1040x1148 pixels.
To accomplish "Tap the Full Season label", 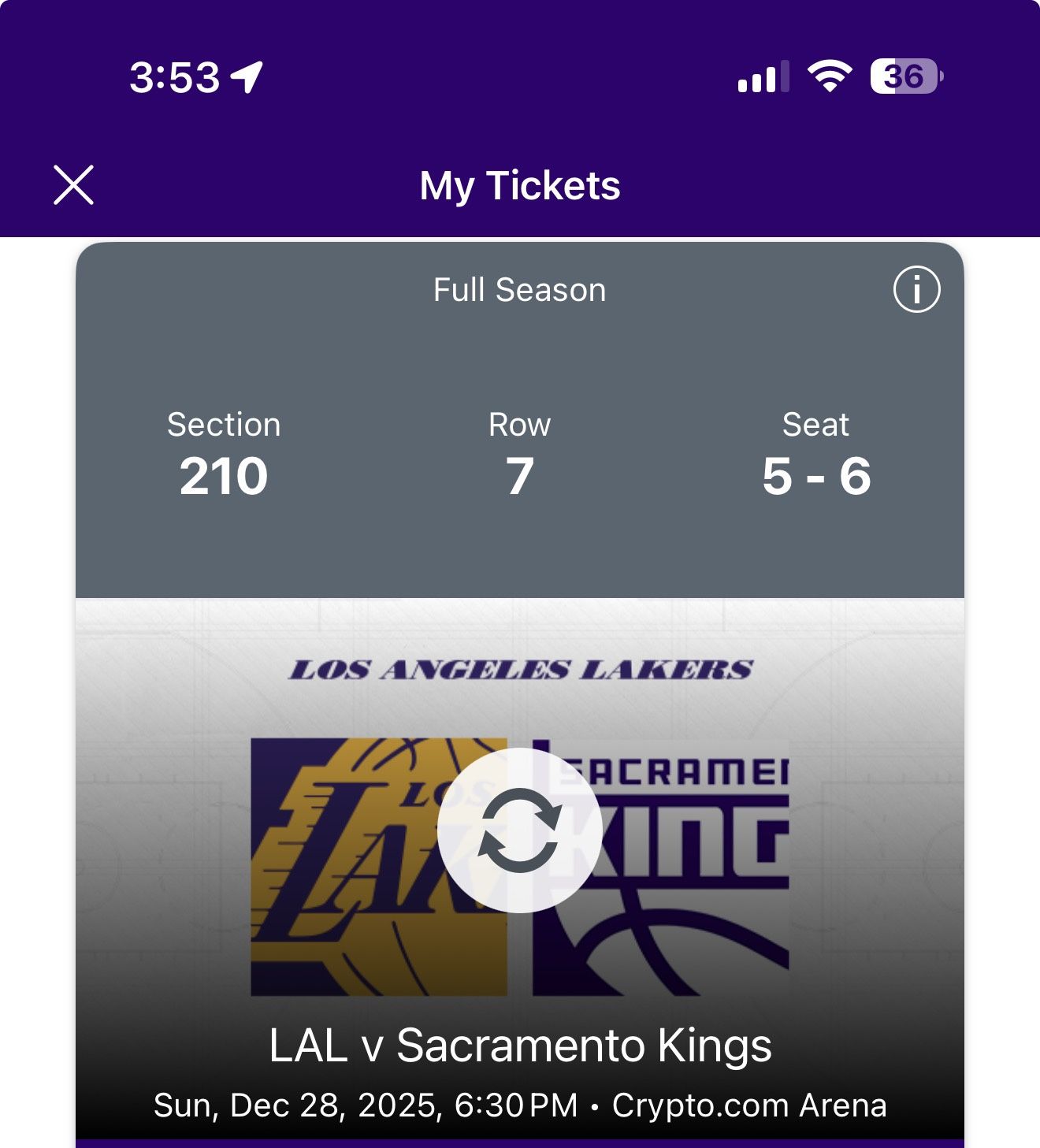I will [x=518, y=289].
